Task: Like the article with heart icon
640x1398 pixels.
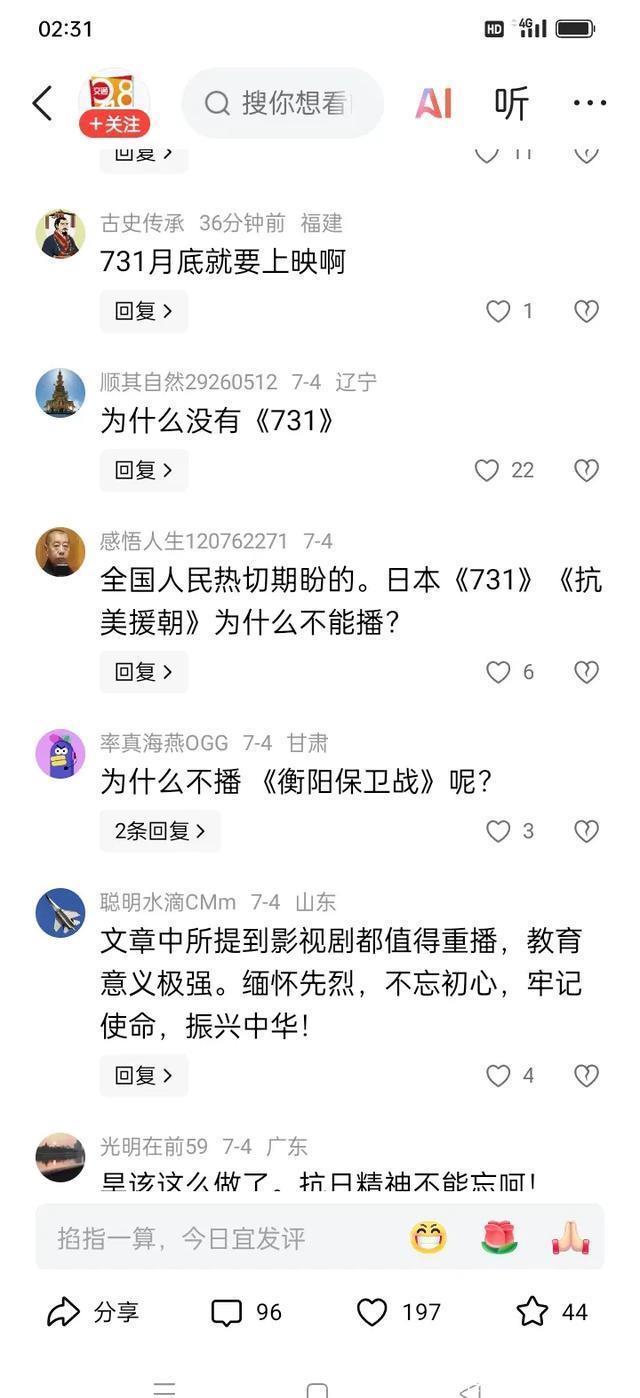Action: (373, 1311)
